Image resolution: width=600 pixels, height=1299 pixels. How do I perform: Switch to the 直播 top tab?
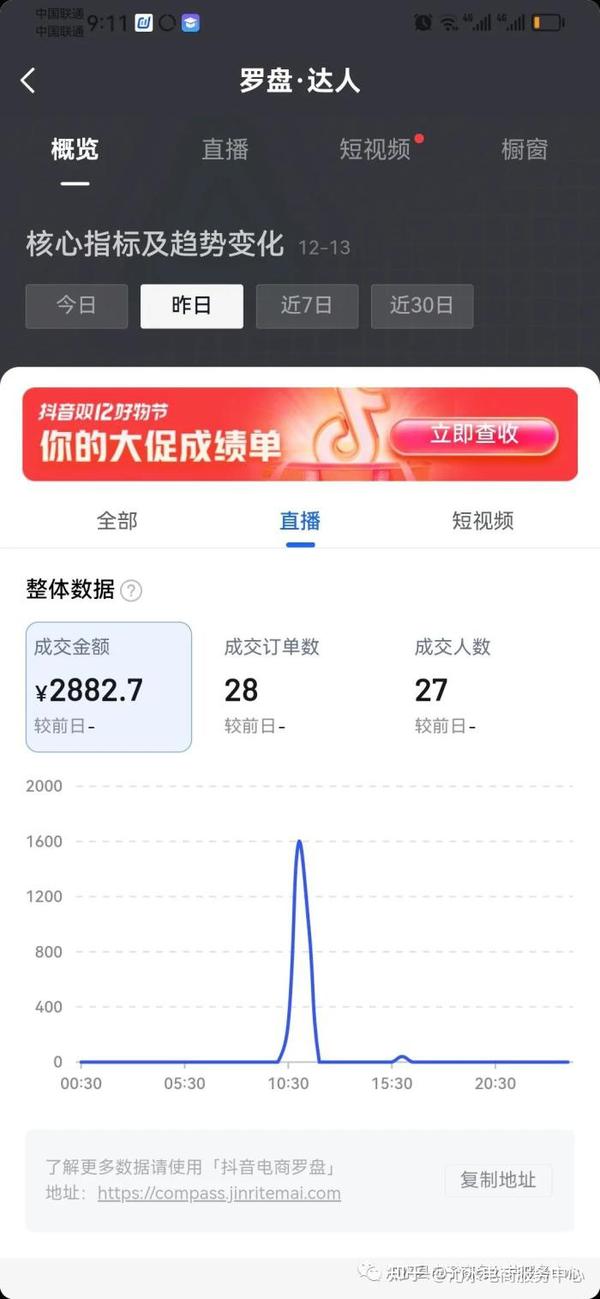pos(225,150)
